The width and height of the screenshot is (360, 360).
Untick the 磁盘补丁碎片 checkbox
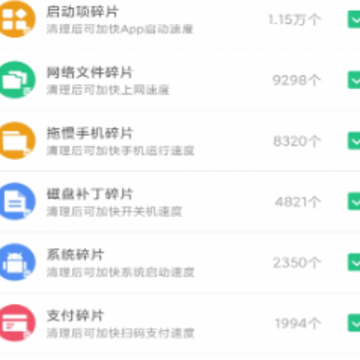(x=354, y=201)
